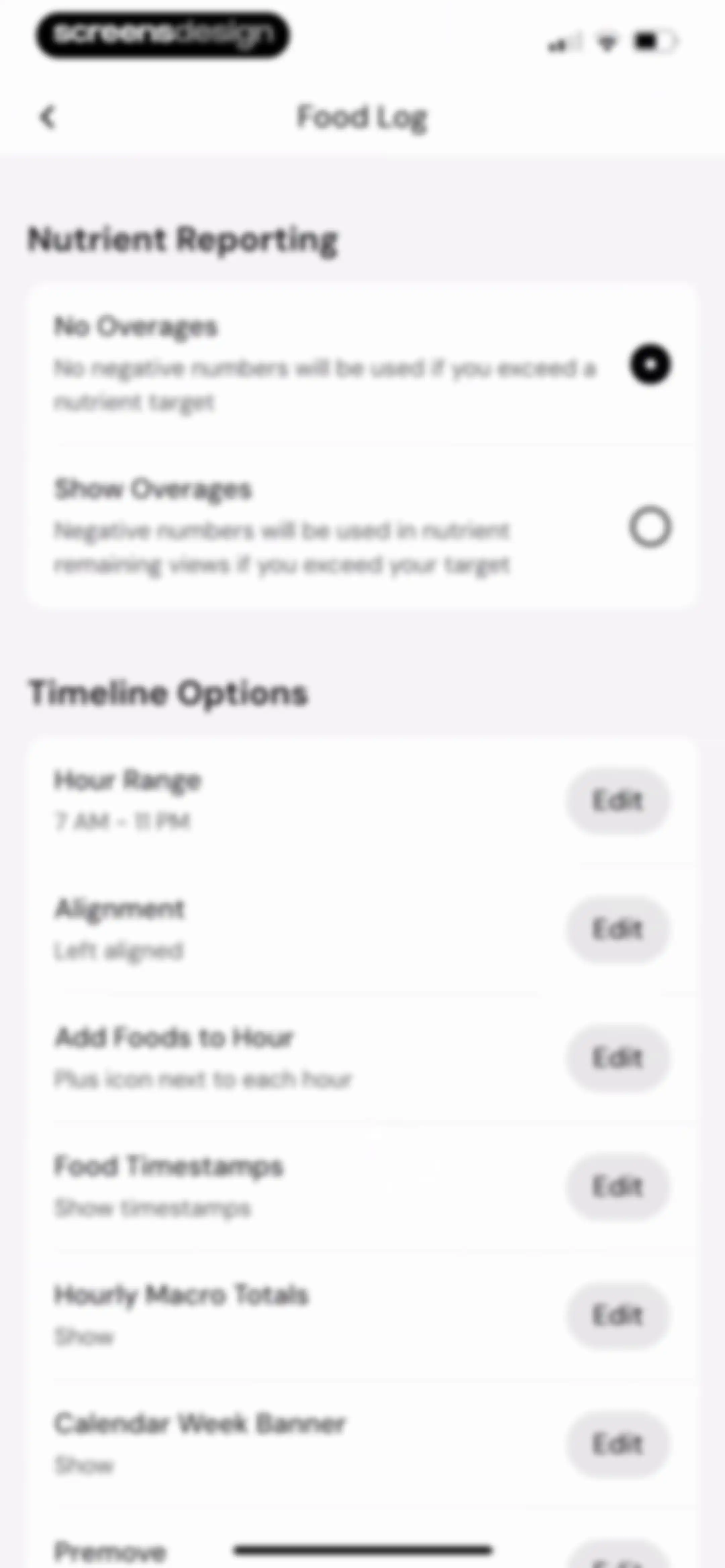Edit the Food Timestamps setting
Viewport: 725px width, 1568px height.
617,1186
